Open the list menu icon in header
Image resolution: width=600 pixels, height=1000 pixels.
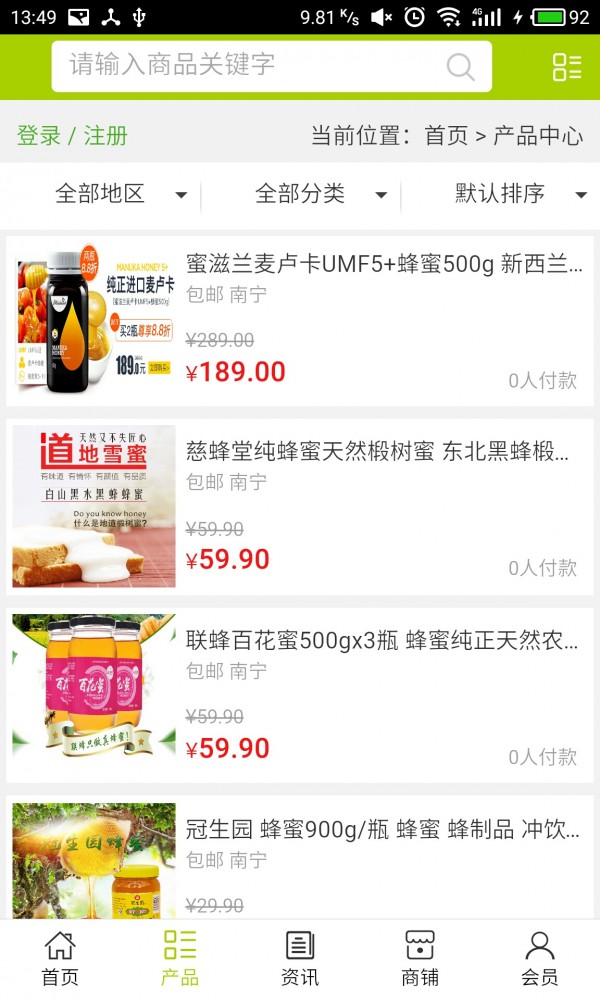coord(566,67)
